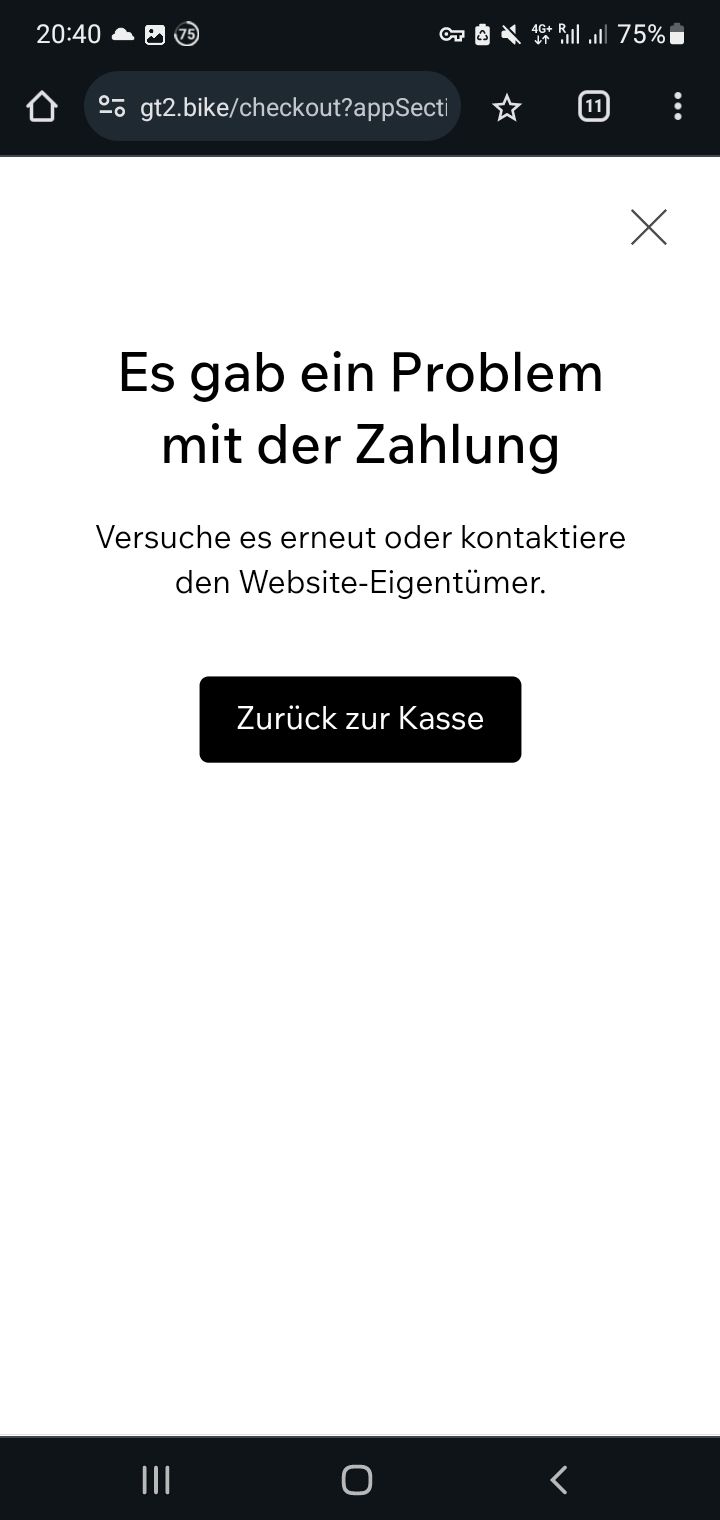Tap the gt2.bike address bar
This screenshot has width=720, height=1520.
[294, 107]
